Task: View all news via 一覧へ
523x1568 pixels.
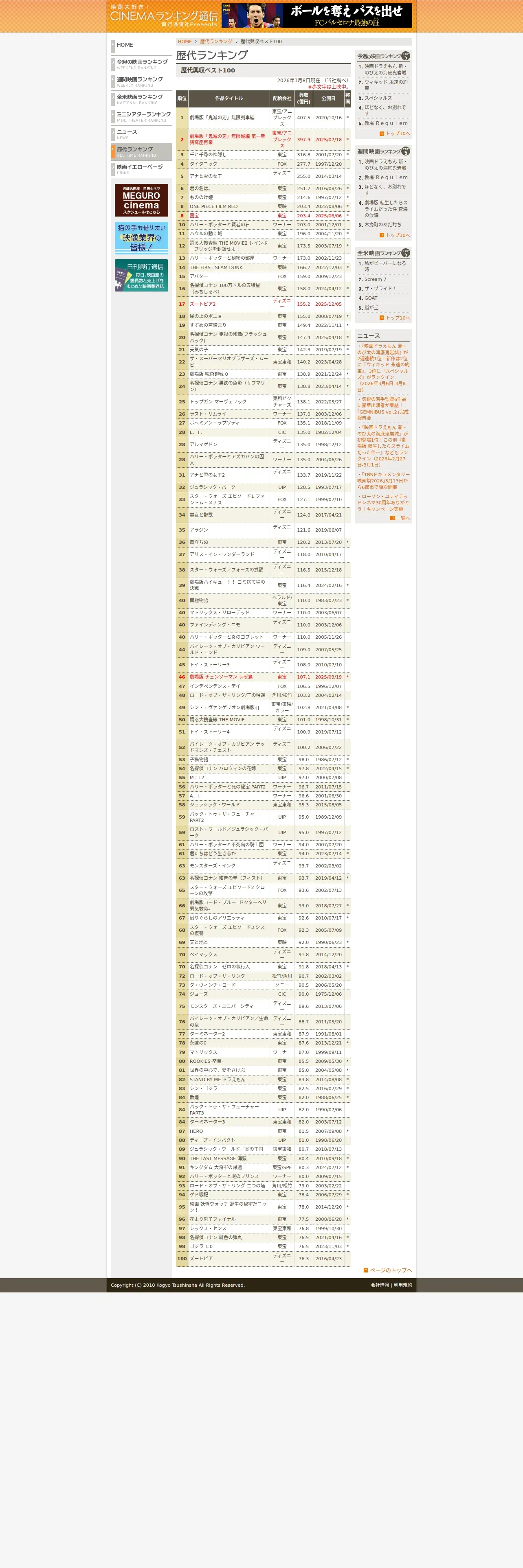Action: tap(401, 518)
